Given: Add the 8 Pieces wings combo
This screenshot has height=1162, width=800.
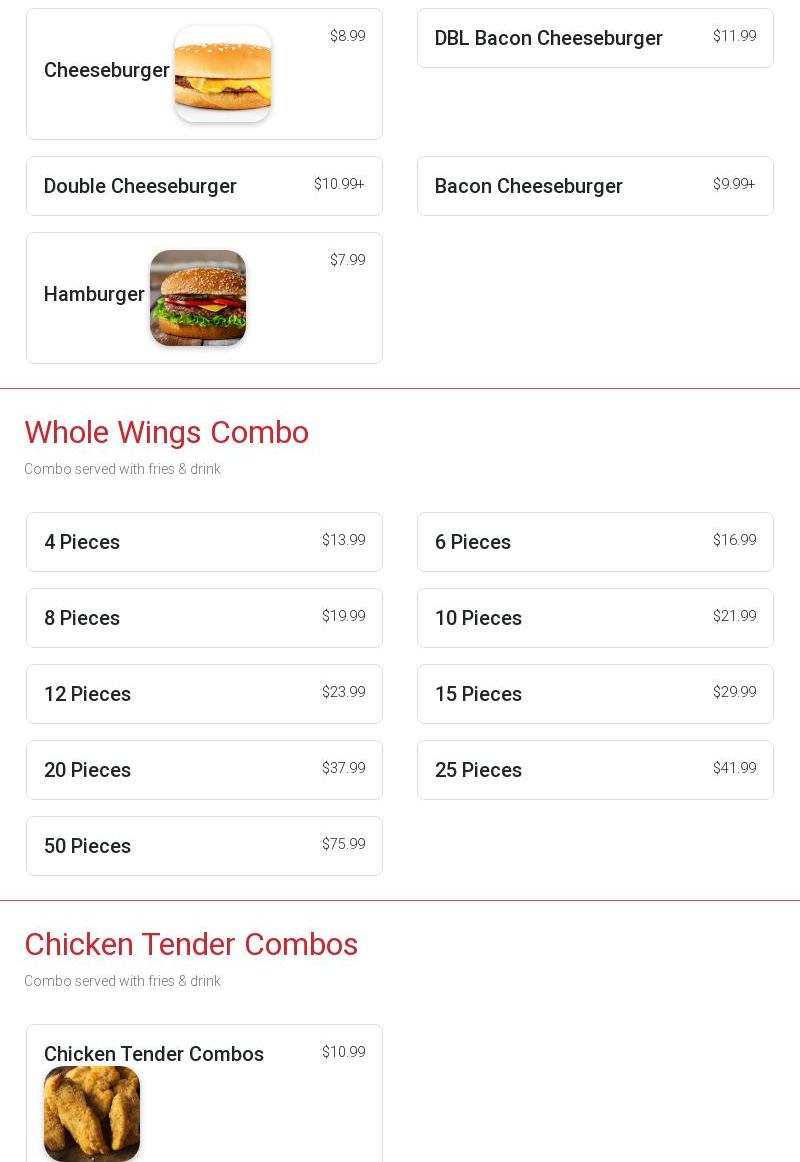Looking at the screenshot, I should point(204,618).
